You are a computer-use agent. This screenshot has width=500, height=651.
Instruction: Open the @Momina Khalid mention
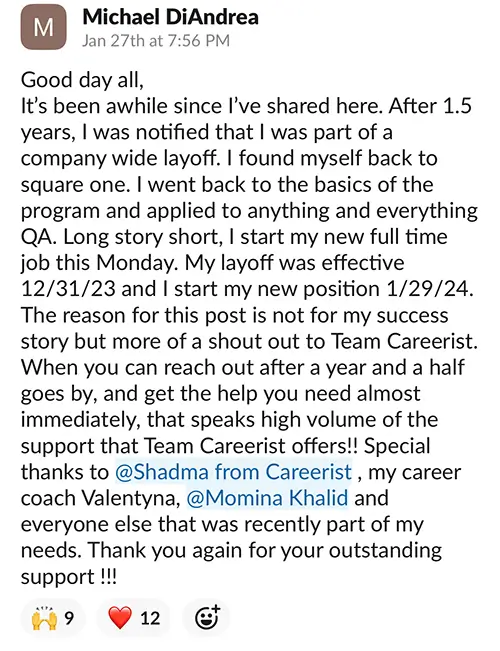tap(267, 498)
